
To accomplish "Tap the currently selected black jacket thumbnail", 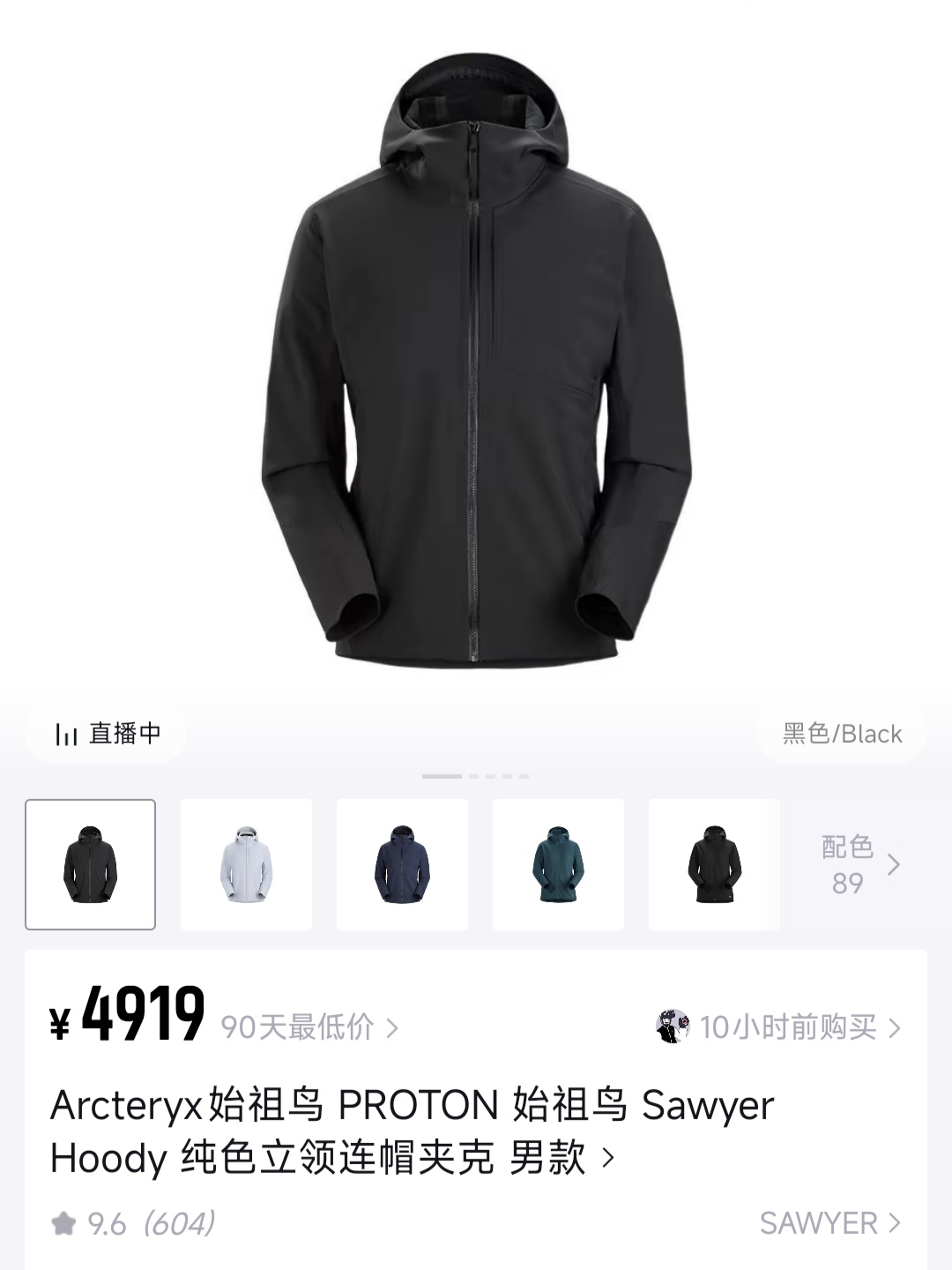I will pos(90,864).
